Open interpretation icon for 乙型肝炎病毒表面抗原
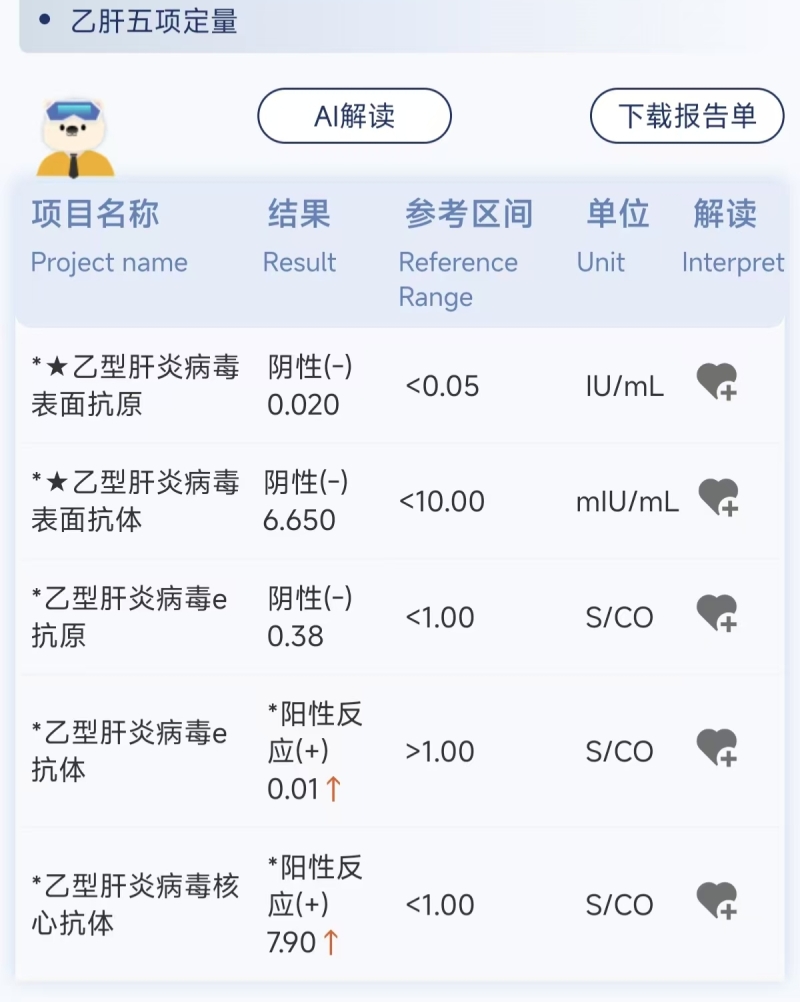Screen dimensions: 800x1002 717,382
